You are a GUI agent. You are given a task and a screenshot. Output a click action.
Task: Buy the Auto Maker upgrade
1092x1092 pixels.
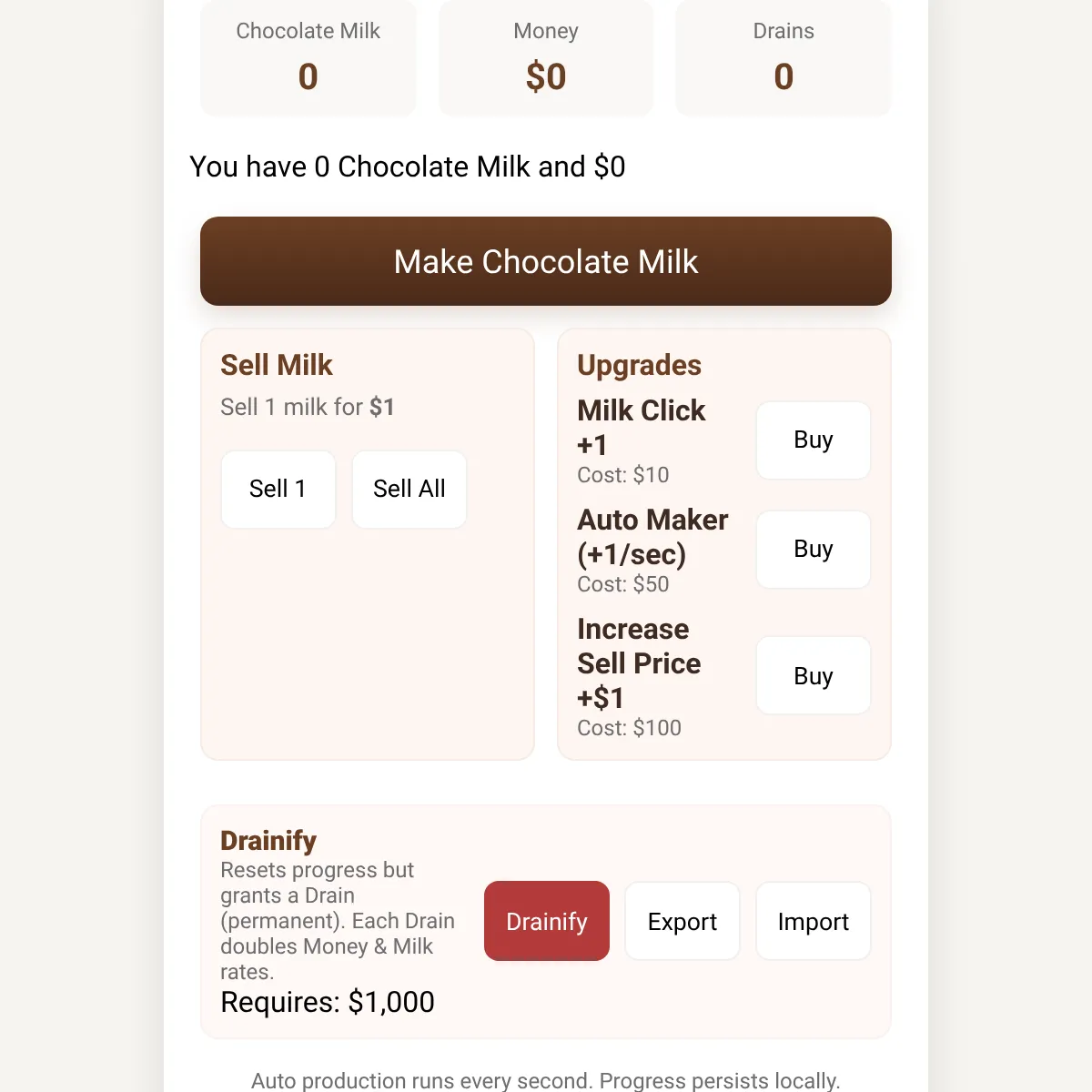pos(814,550)
